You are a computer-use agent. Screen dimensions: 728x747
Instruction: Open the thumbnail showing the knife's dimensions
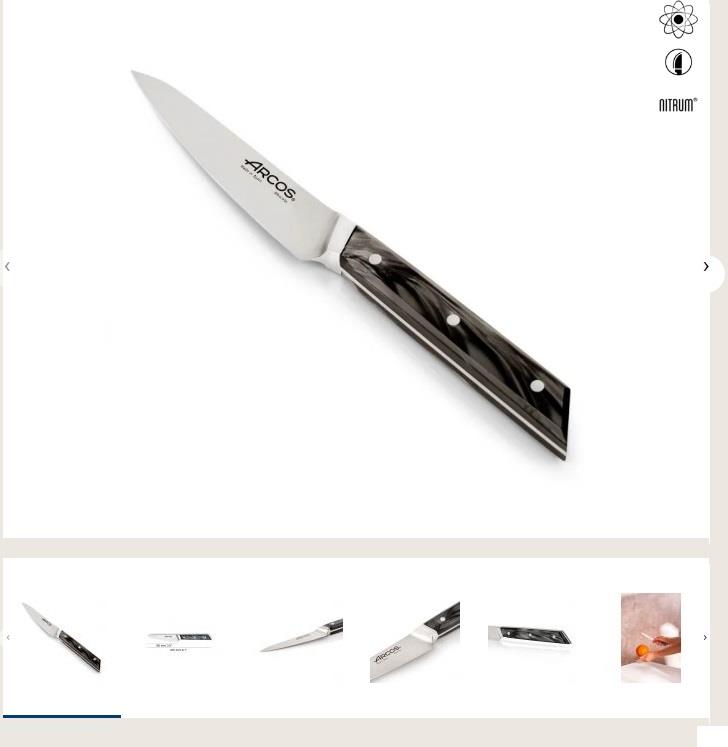(x=179, y=638)
